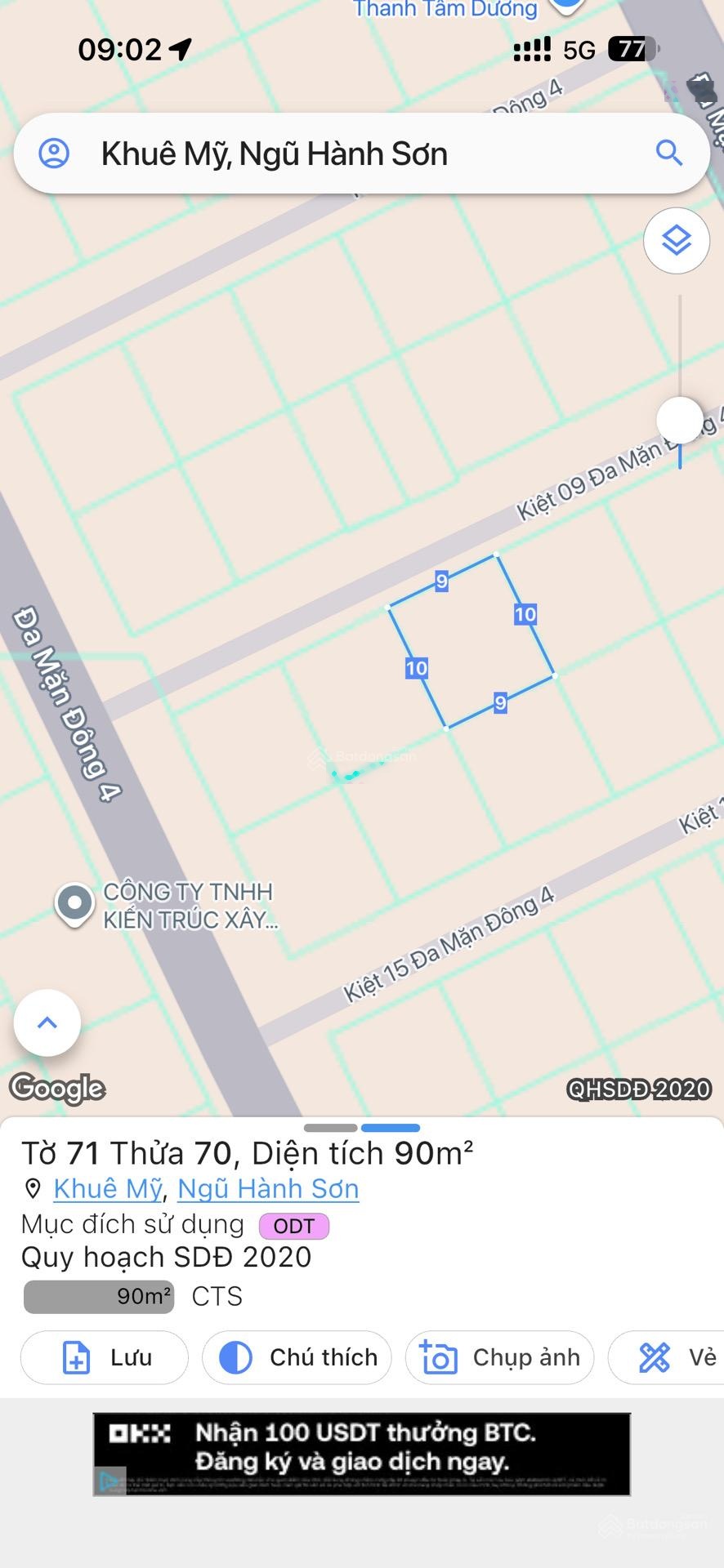Add a note with Chú thích
The height and width of the screenshot is (1568, 724).
pyautogui.click(x=297, y=1357)
